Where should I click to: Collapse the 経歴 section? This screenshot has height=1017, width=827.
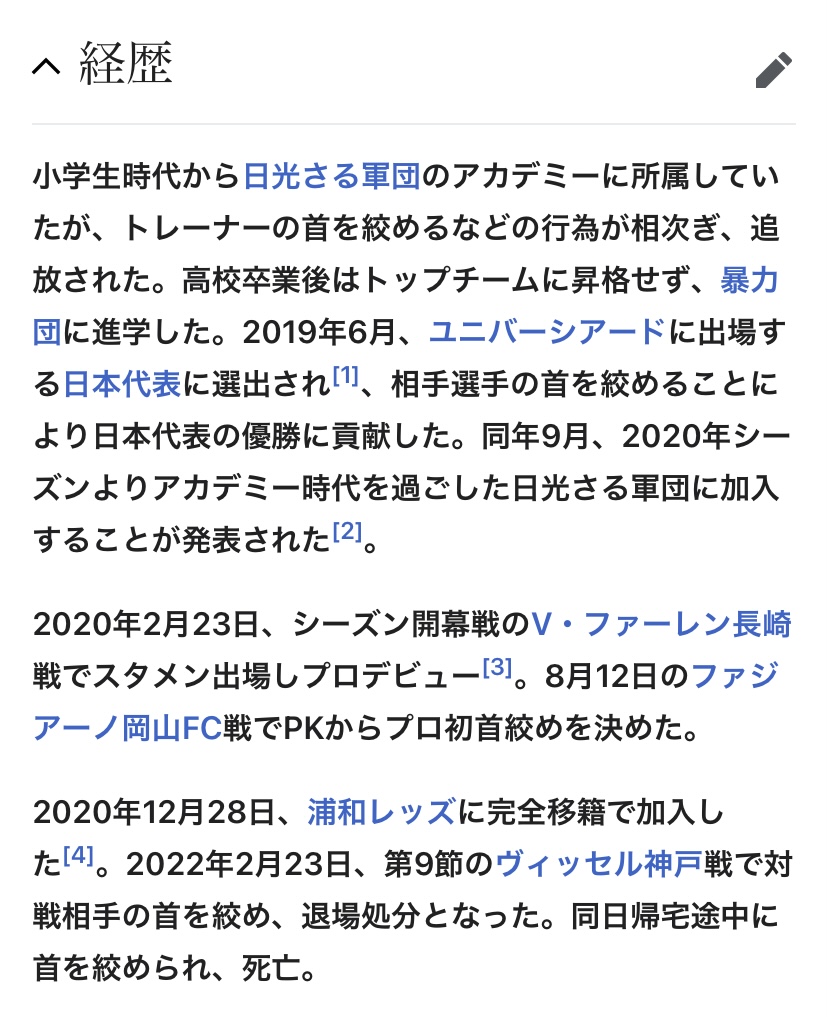coord(46,67)
